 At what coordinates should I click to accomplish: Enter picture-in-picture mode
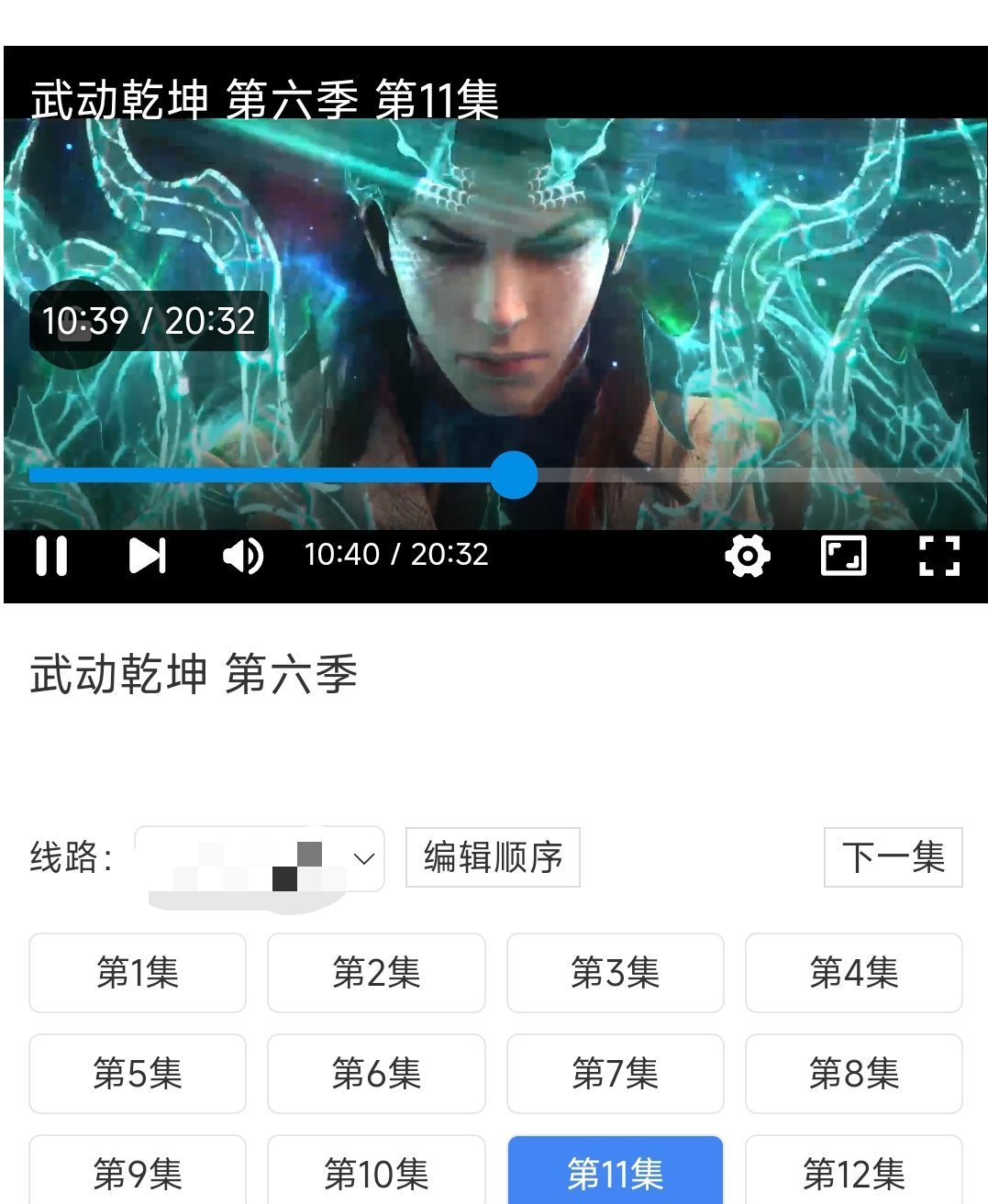tap(843, 556)
